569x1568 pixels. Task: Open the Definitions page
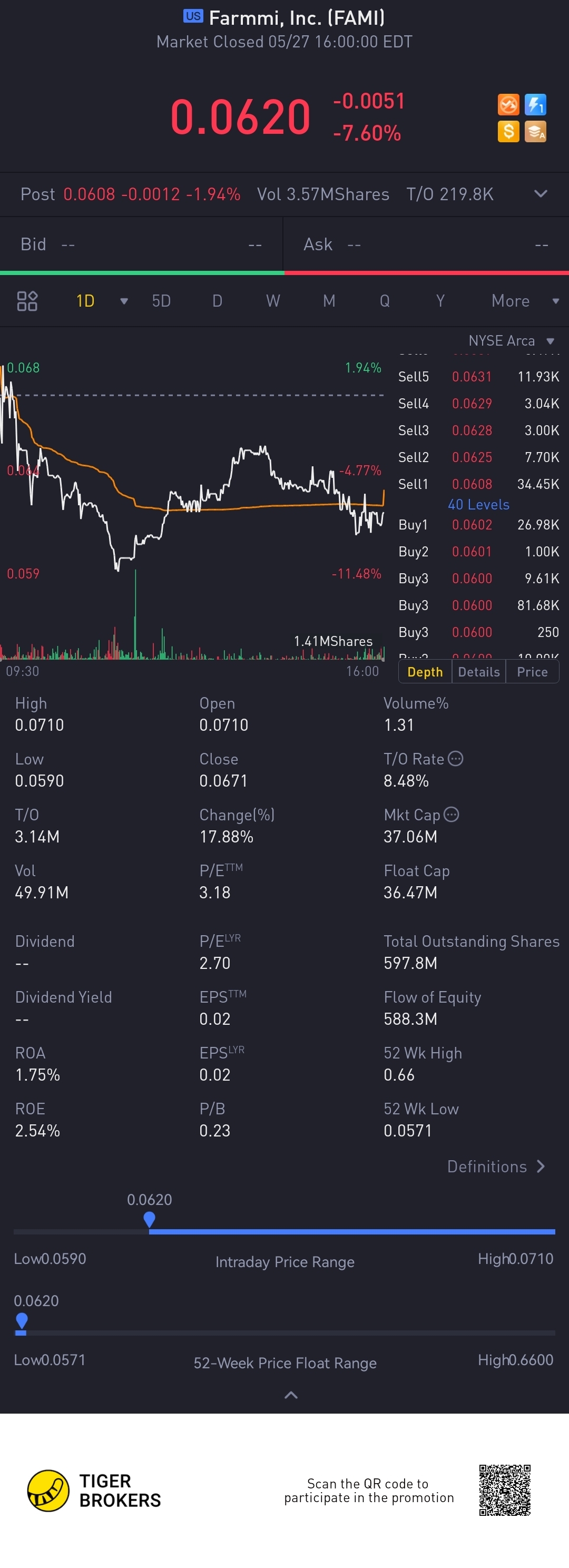(496, 1167)
